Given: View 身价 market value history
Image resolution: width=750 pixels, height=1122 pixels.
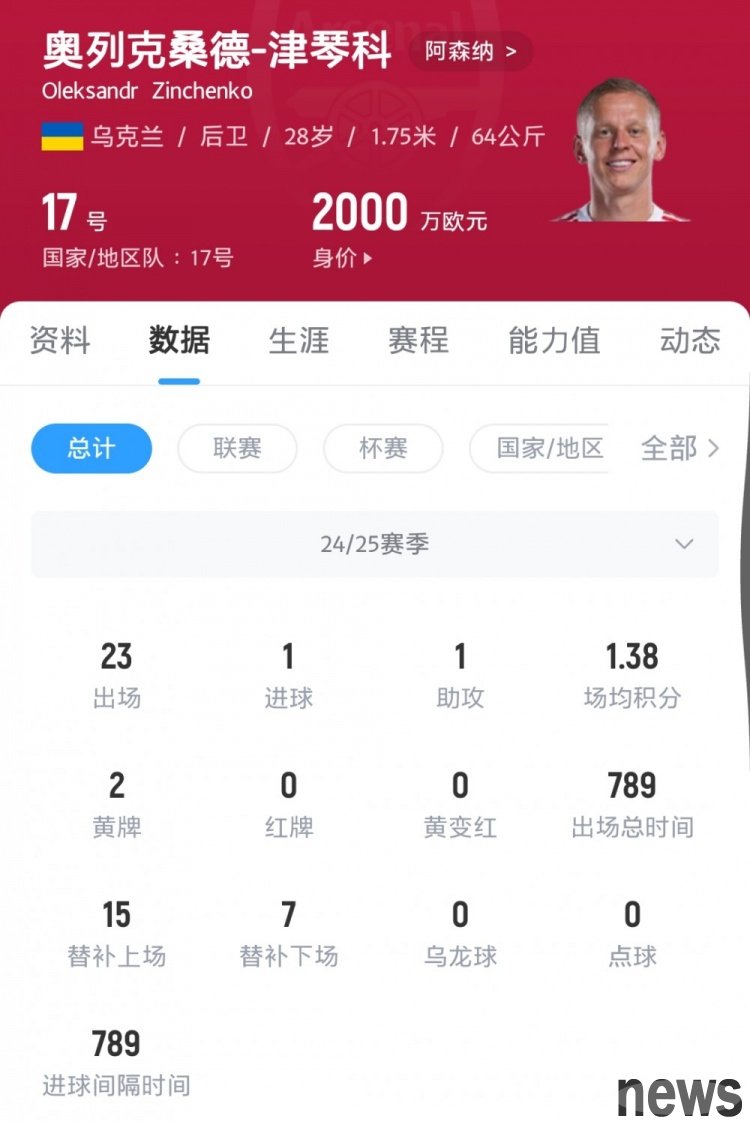Looking at the screenshot, I should pyautogui.click(x=342, y=258).
